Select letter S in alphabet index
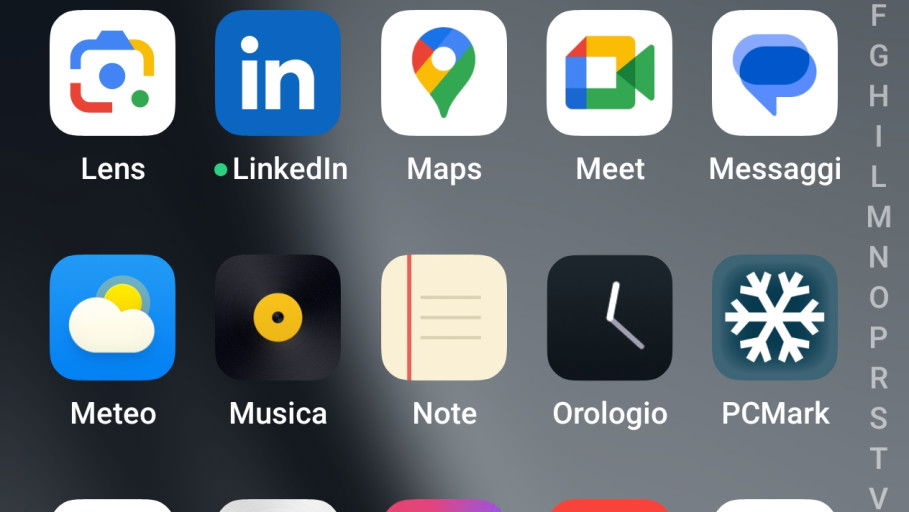Screen dimensions: 909x512 (878, 418)
